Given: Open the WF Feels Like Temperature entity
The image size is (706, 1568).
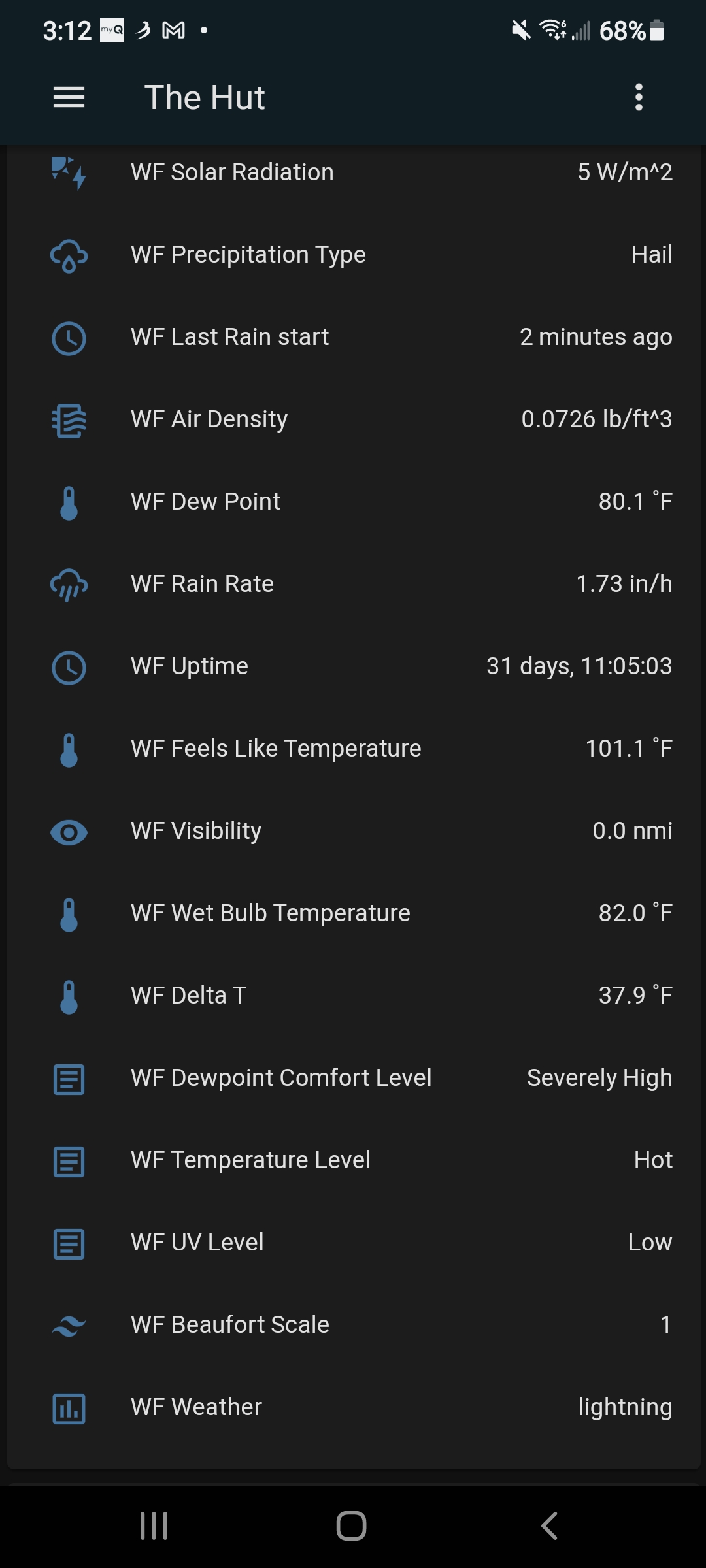Looking at the screenshot, I should tap(353, 750).
